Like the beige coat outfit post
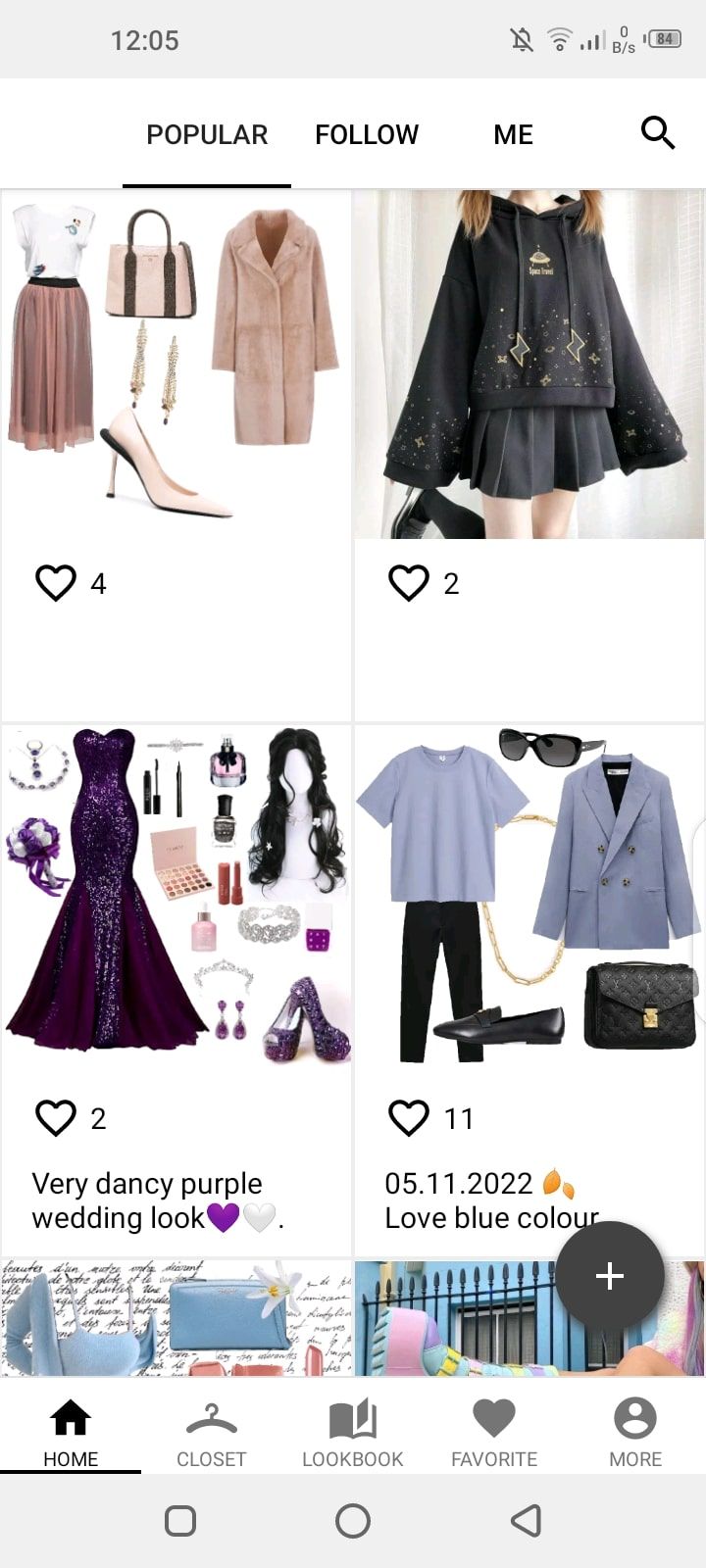 click(57, 582)
